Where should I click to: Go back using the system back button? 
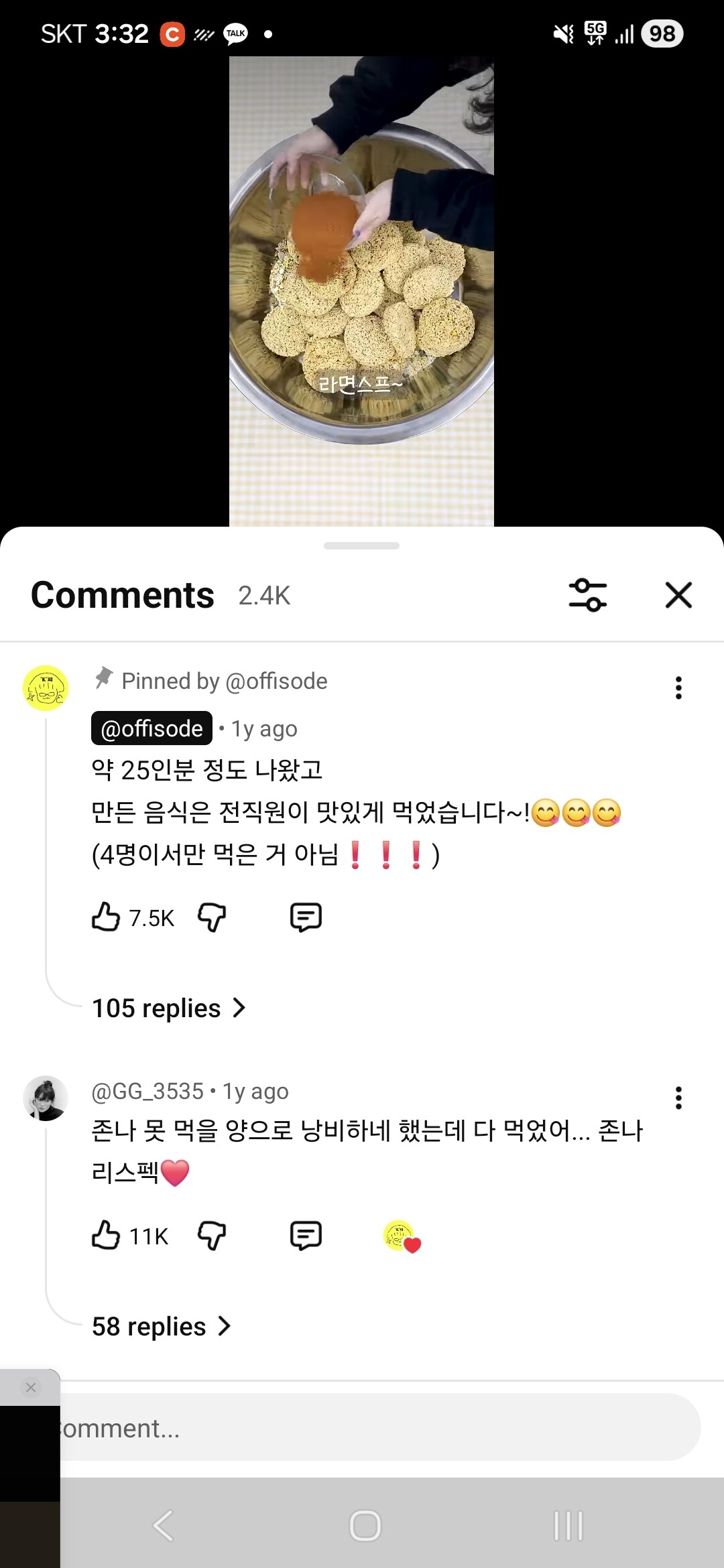coord(163,1526)
